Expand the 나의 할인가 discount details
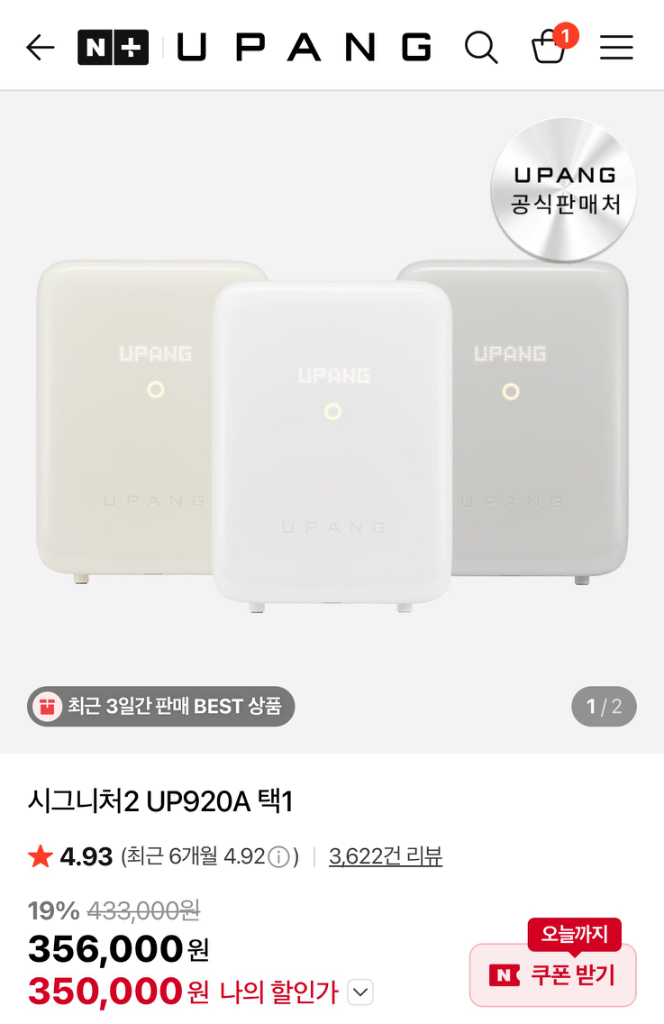The height and width of the screenshot is (1024, 664). tap(360, 992)
